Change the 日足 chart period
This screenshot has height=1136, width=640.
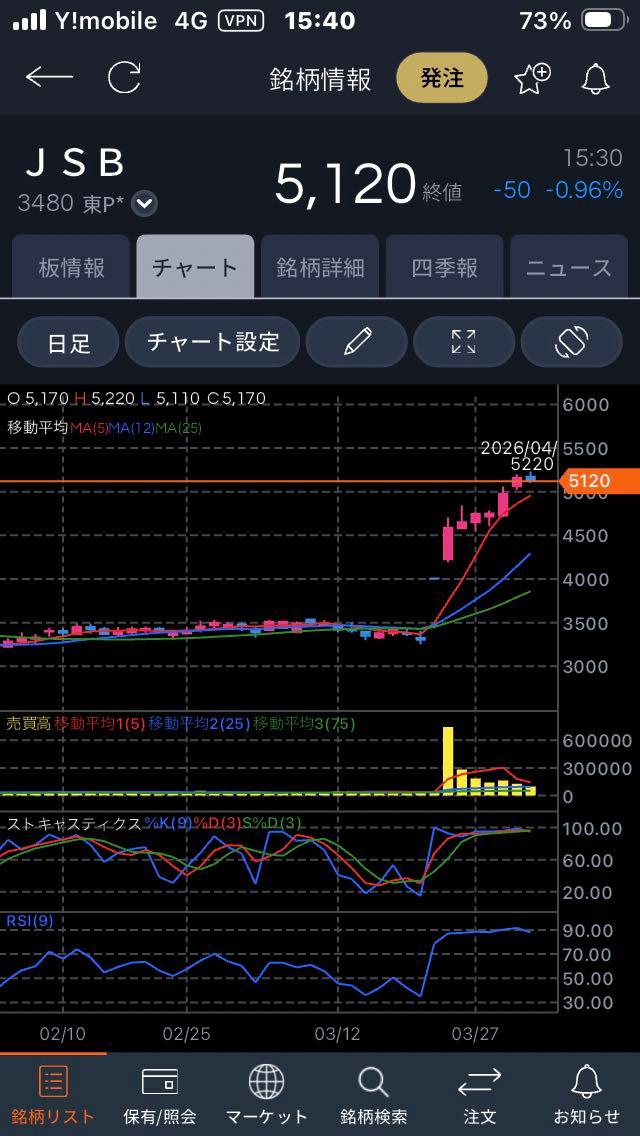pyautogui.click(x=68, y=342)
